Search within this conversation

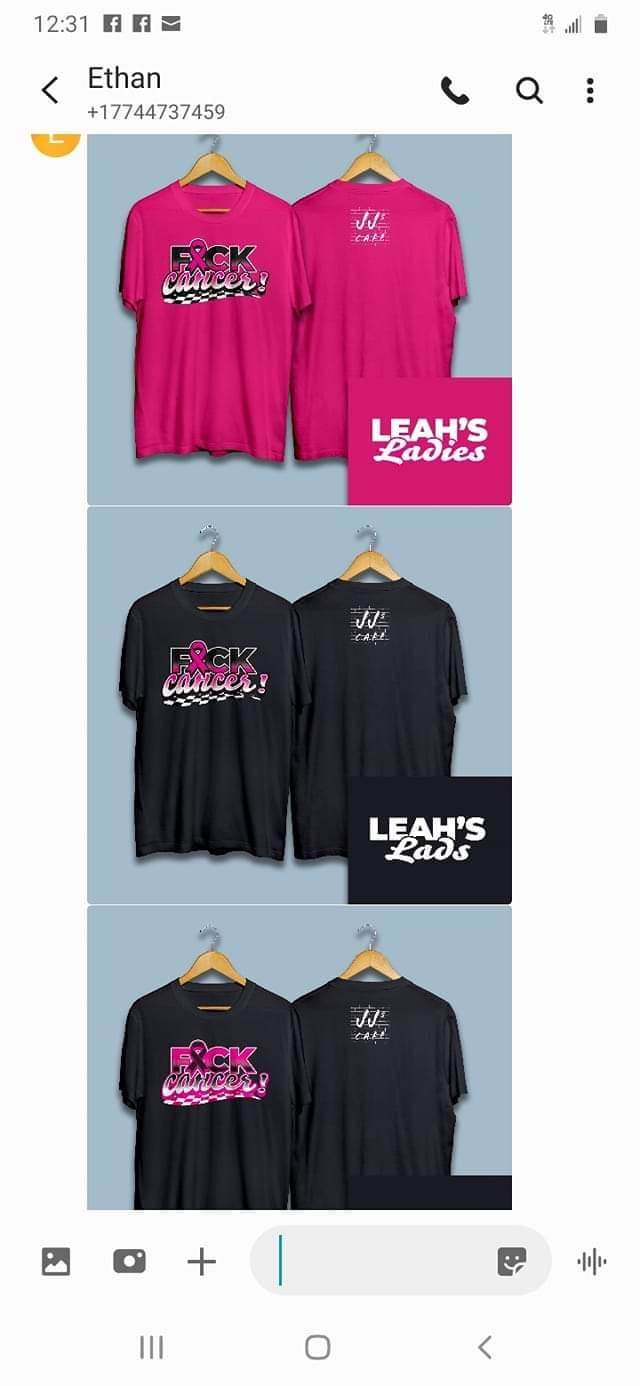[529, 91]
